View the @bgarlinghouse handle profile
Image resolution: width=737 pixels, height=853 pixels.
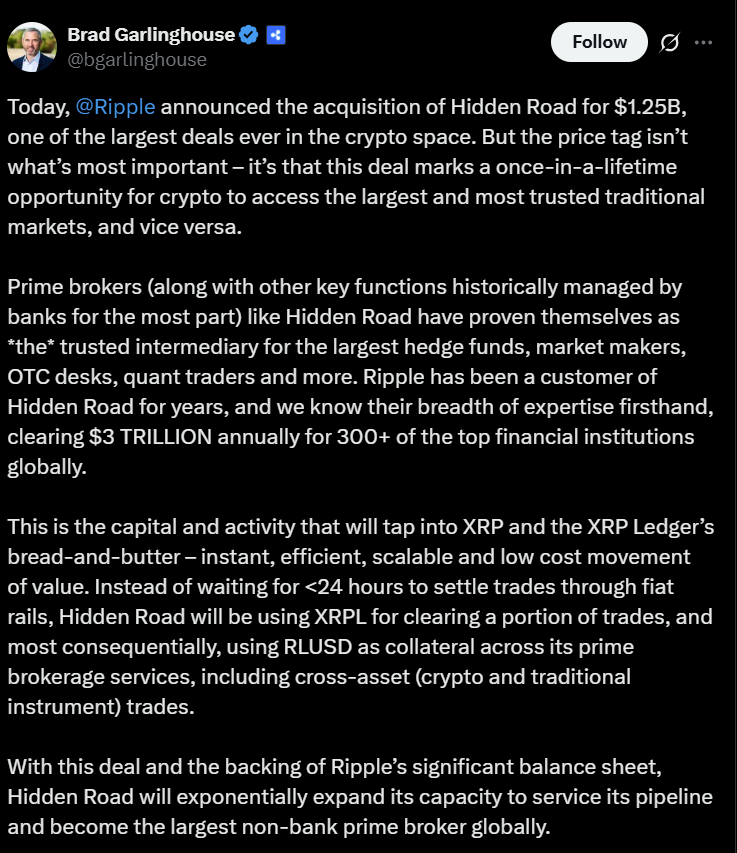137,60
